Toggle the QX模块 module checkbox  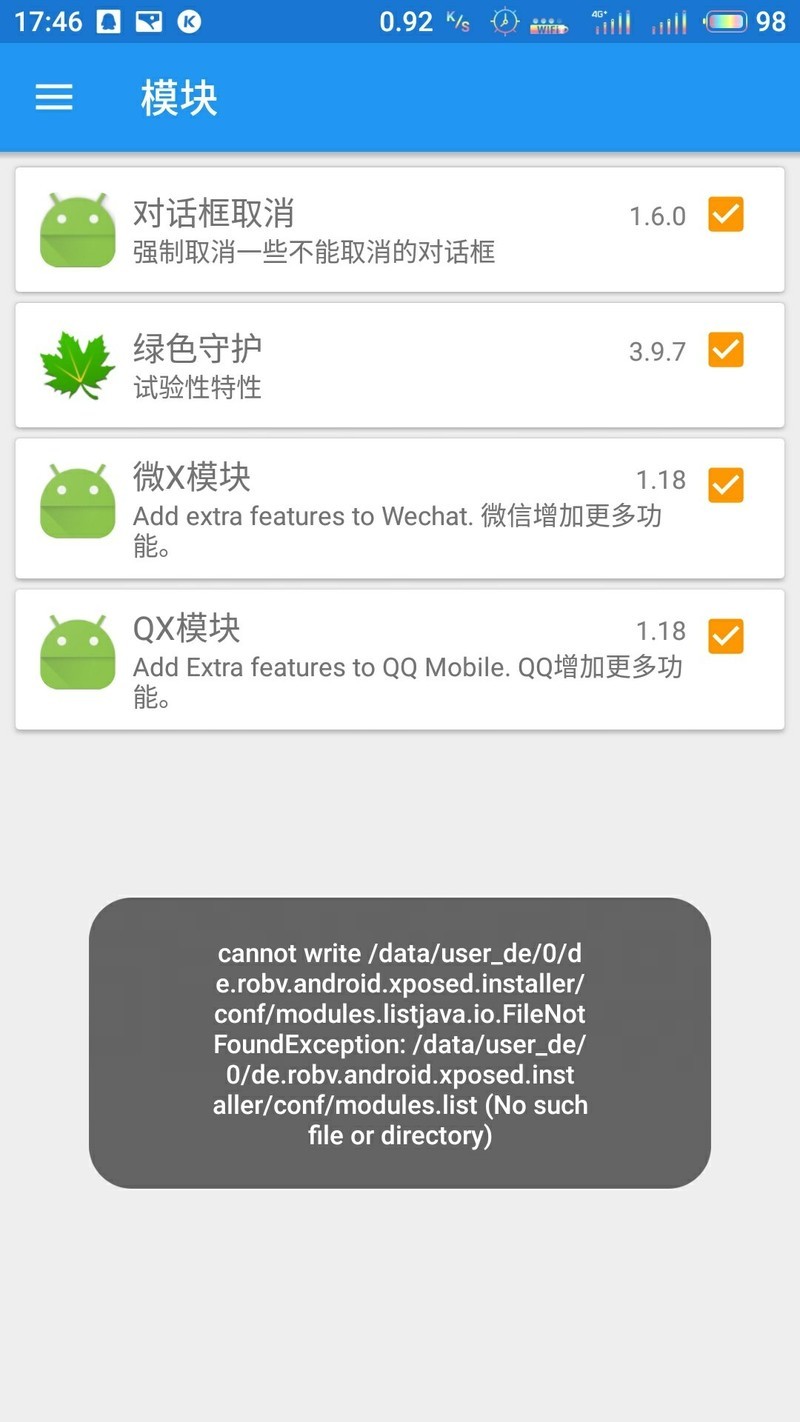tap(725, 635)
